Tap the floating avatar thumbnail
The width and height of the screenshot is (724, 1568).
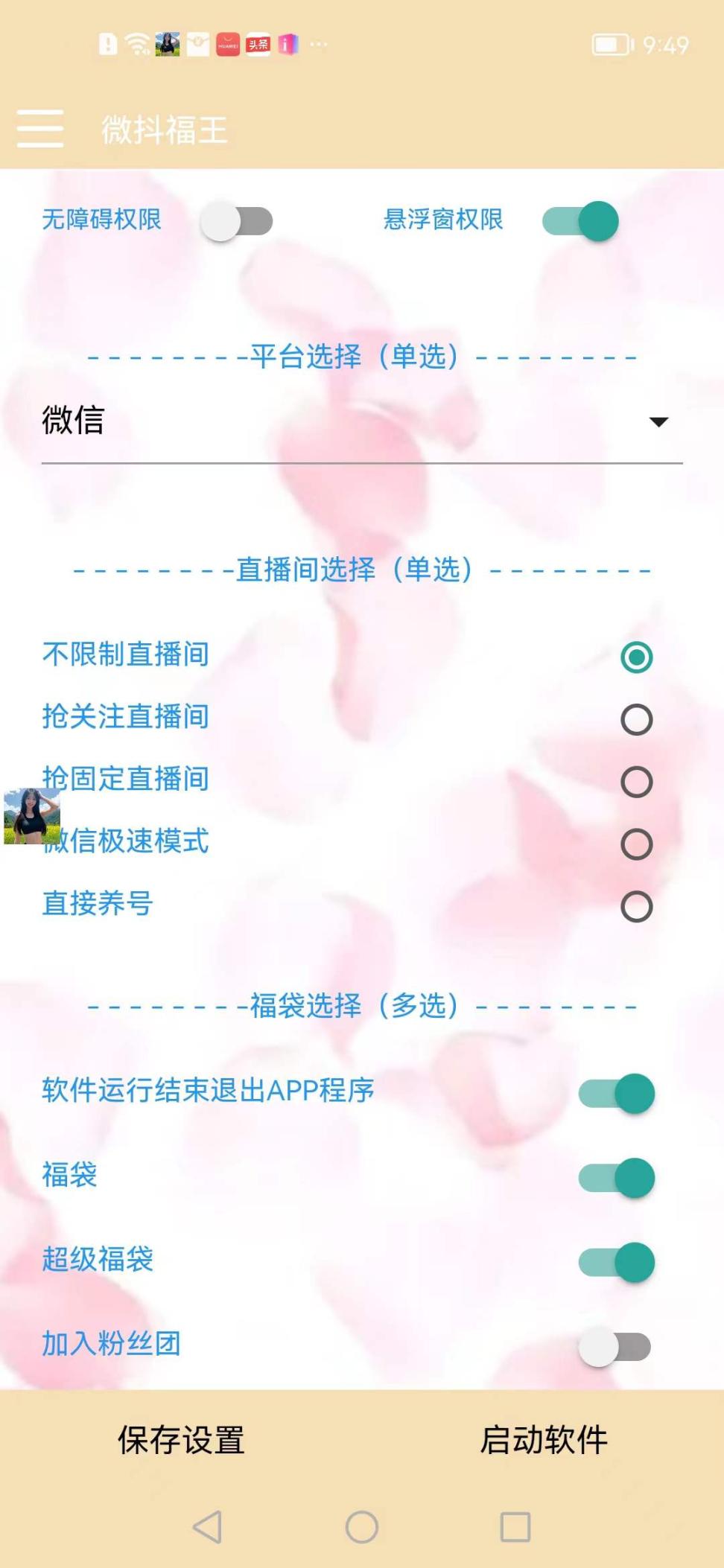tap(31, 816)
